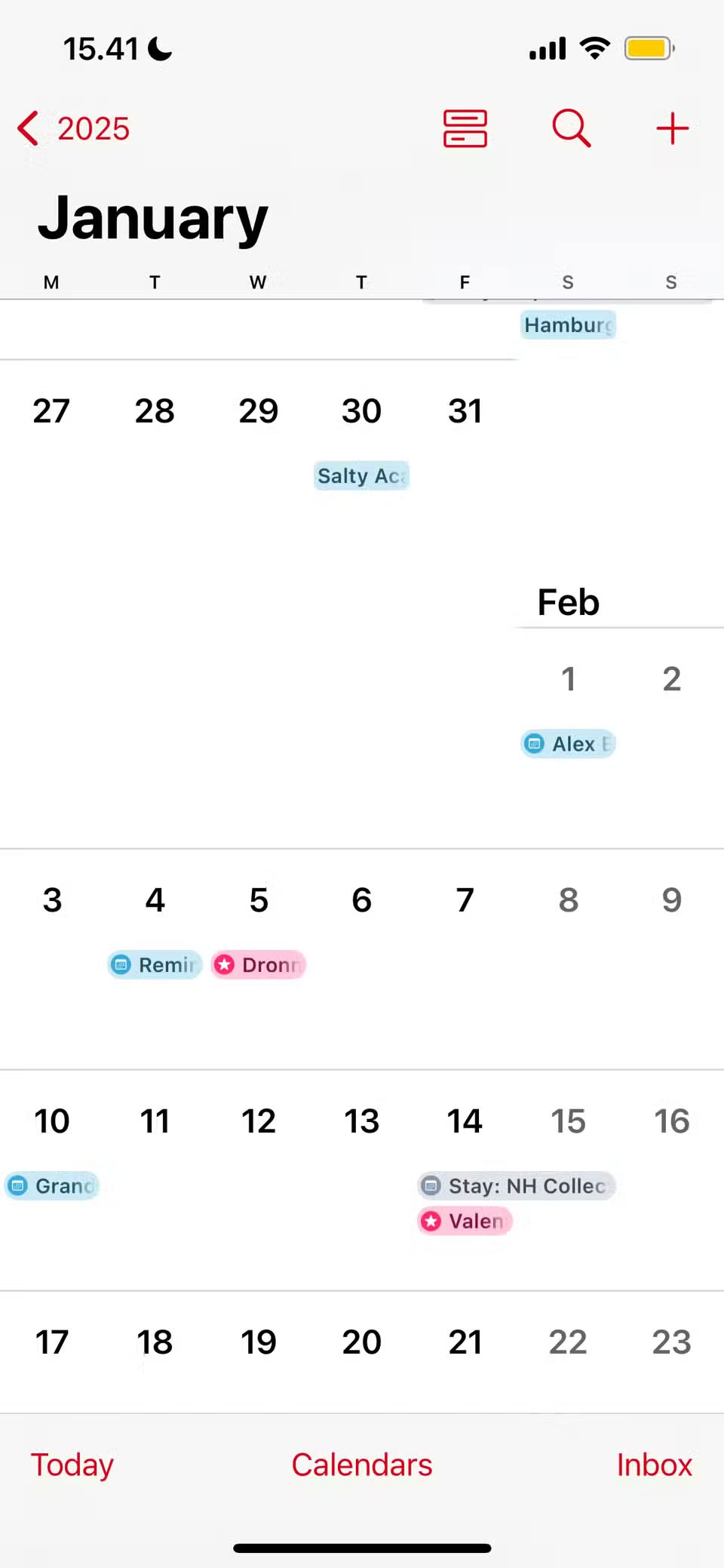The image size is (724, 1568).
Task: Switch to list view using the stack icon
Action: [x=465, y=128]
